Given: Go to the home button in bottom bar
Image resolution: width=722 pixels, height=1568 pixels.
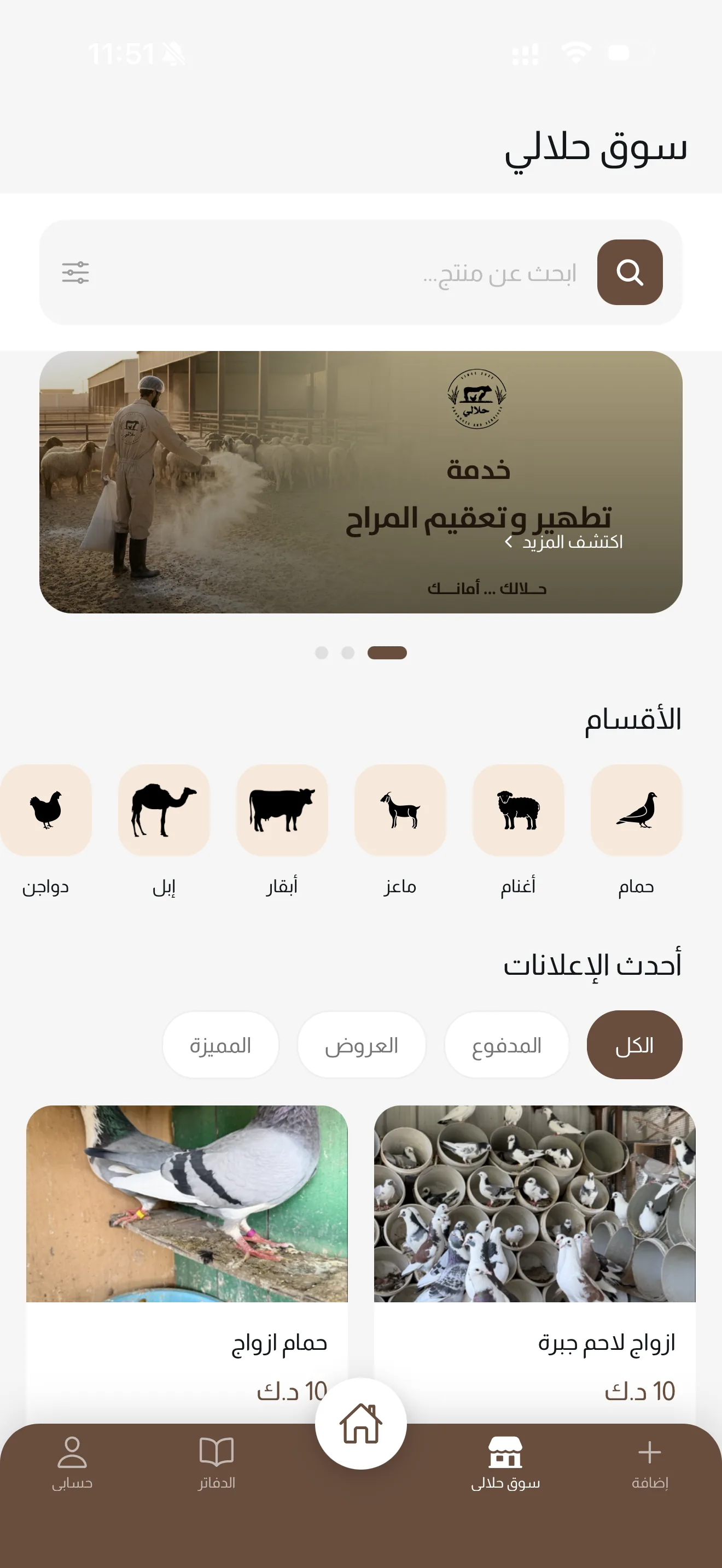Looking at the screenshot, I should click(x=361, y=1424).
